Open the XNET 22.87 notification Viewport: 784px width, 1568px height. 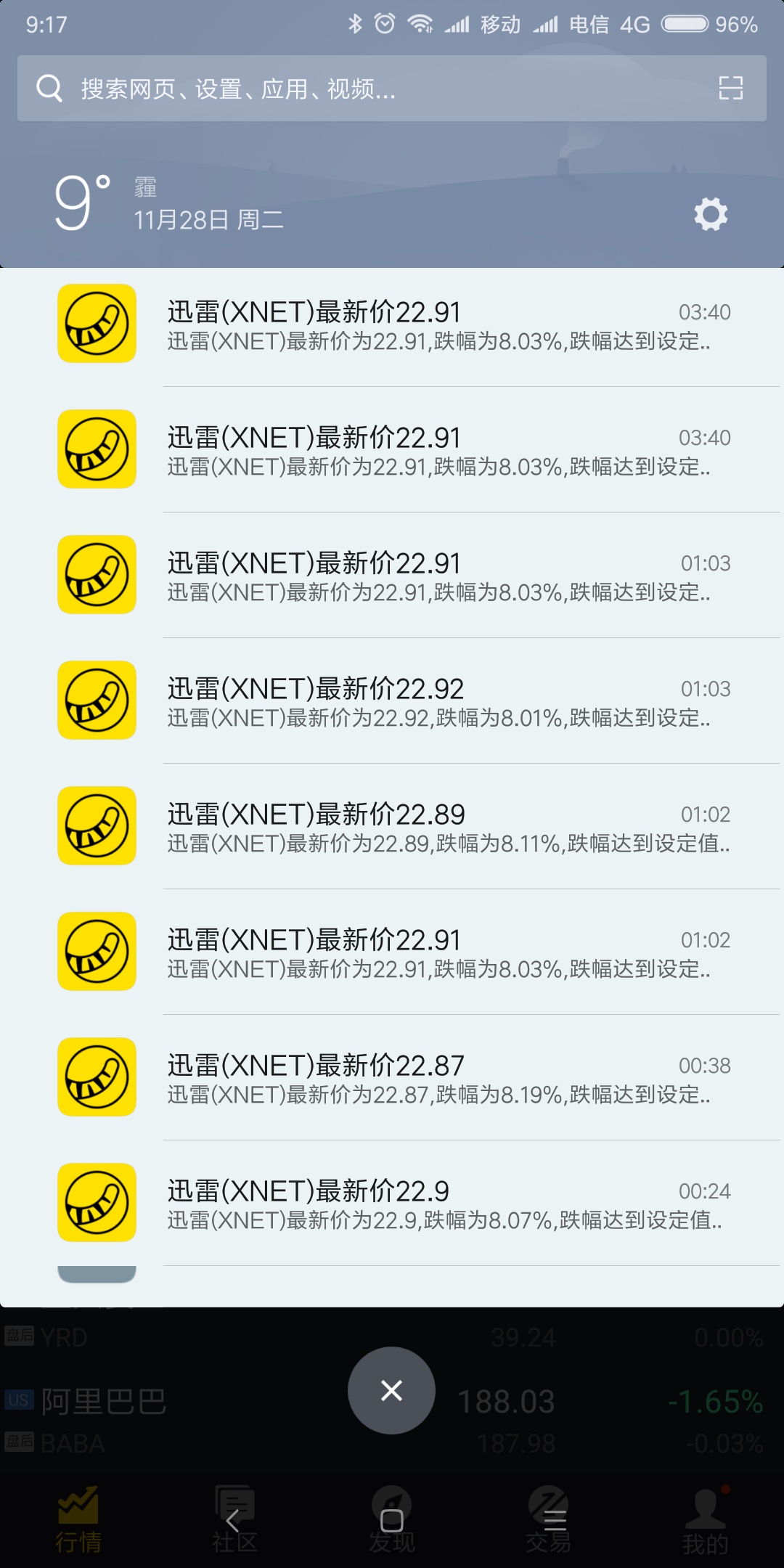pos(392,1077)
